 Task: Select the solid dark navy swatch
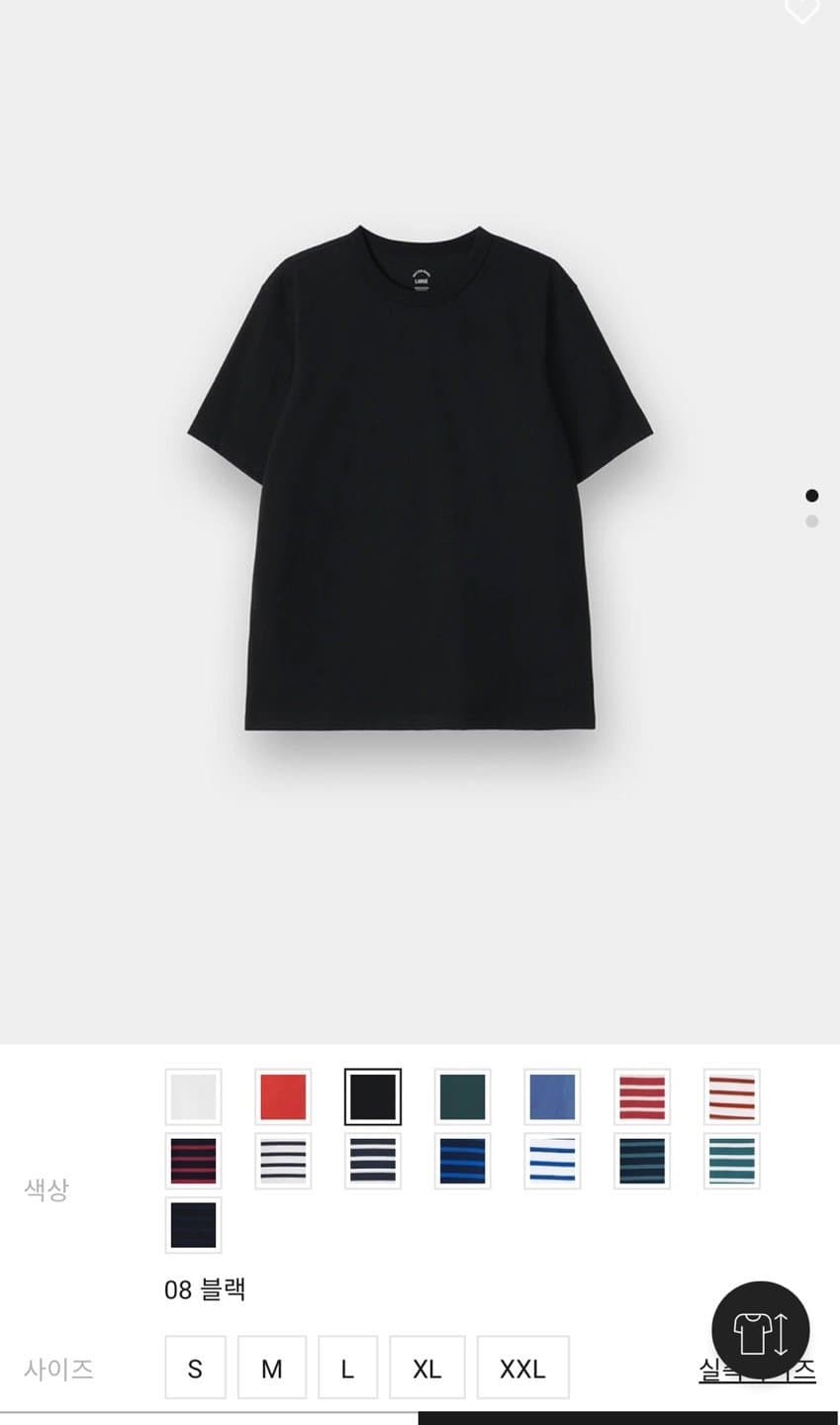pyautogui.click(x=193, y=1225)
